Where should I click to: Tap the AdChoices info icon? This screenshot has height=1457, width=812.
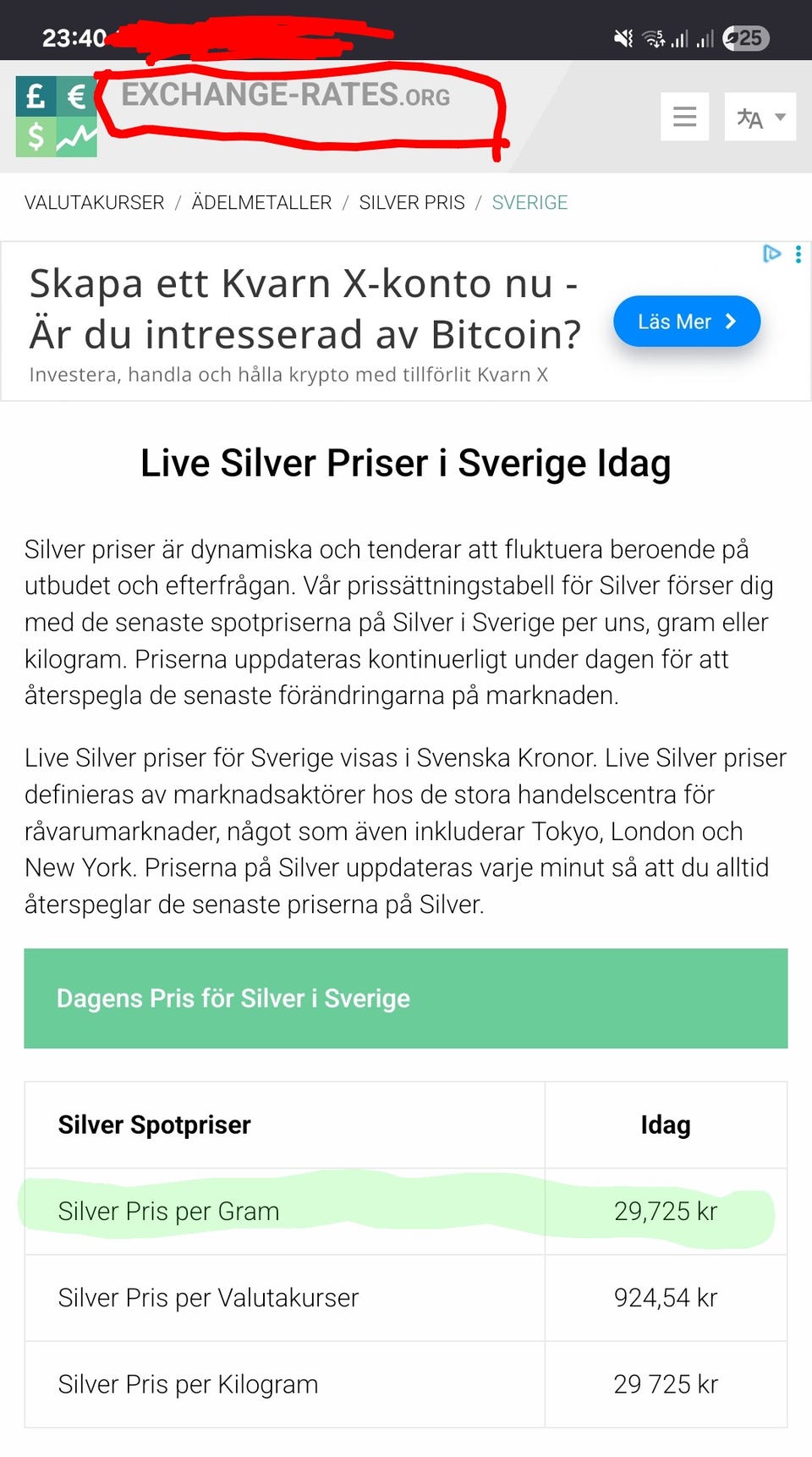tap(771, 254)
